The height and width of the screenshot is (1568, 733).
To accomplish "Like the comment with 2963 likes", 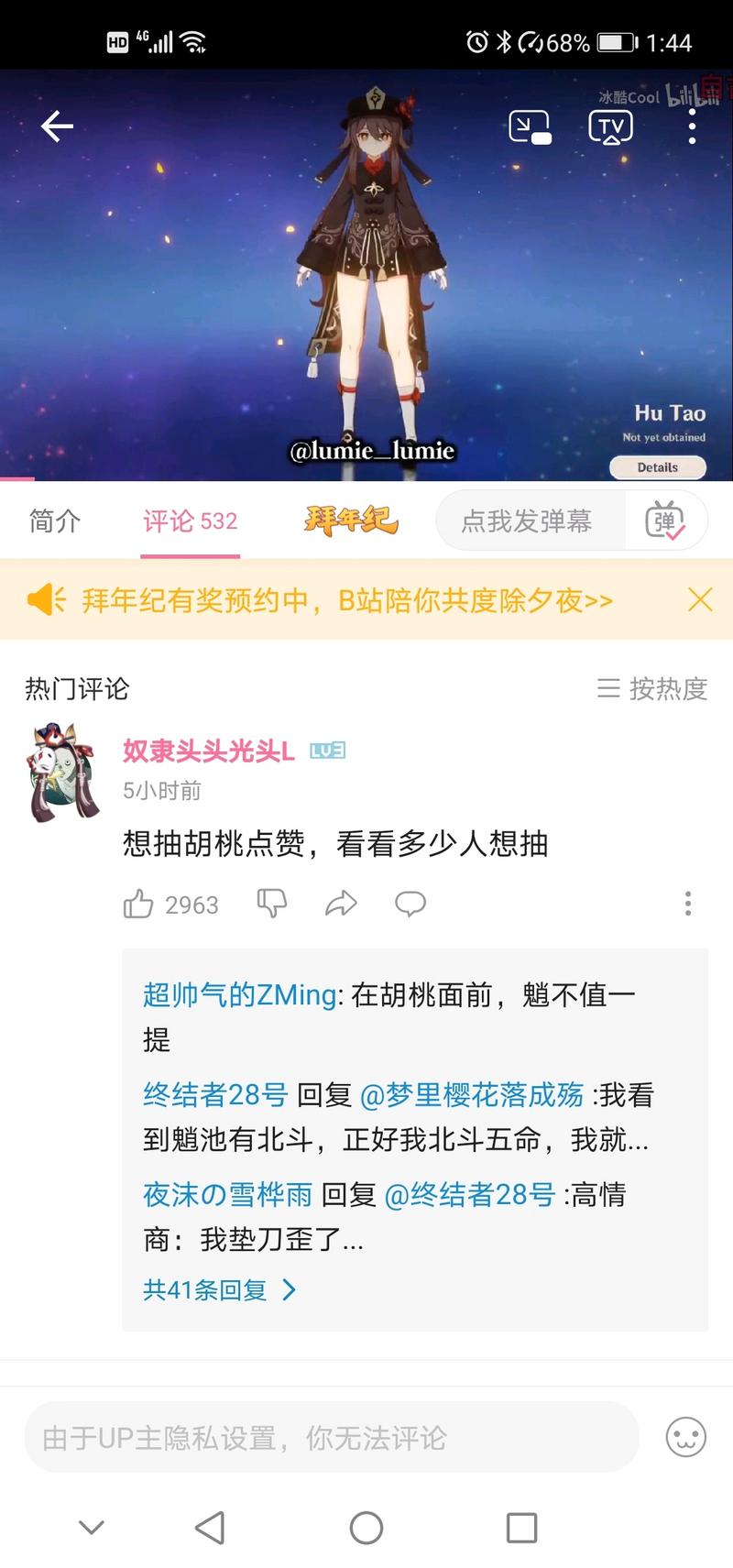I will (139, 905).
